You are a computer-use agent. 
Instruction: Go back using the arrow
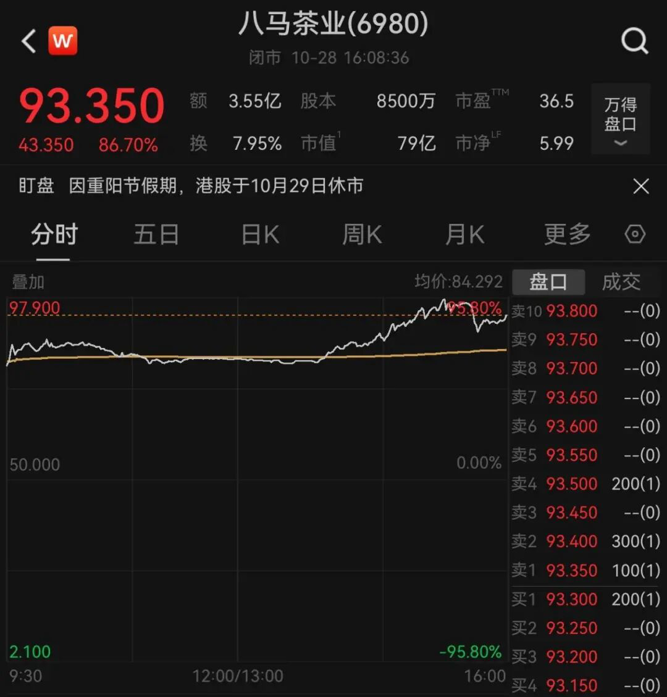pos(27,41)
